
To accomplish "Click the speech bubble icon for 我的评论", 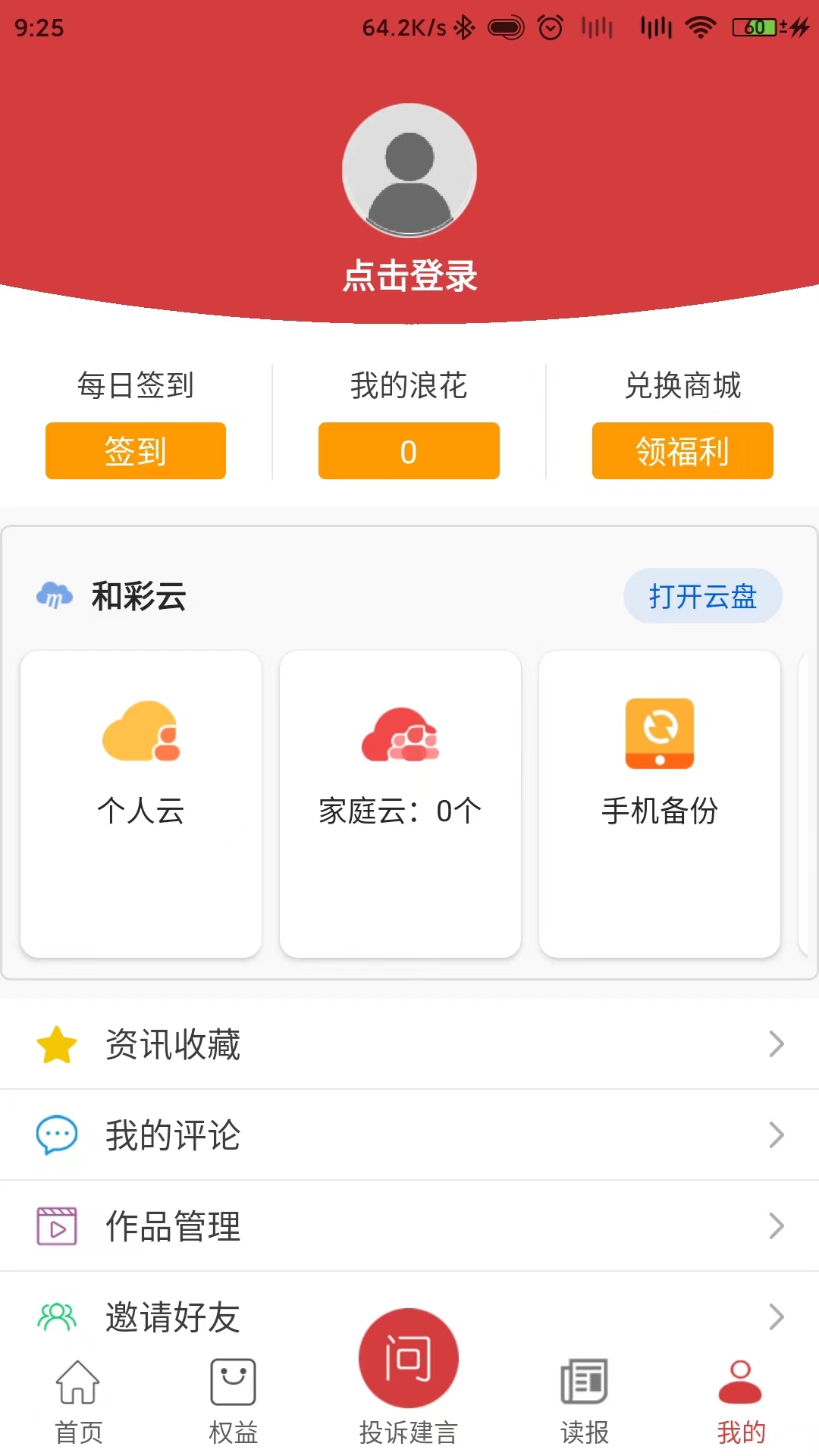I will 55,1134.
